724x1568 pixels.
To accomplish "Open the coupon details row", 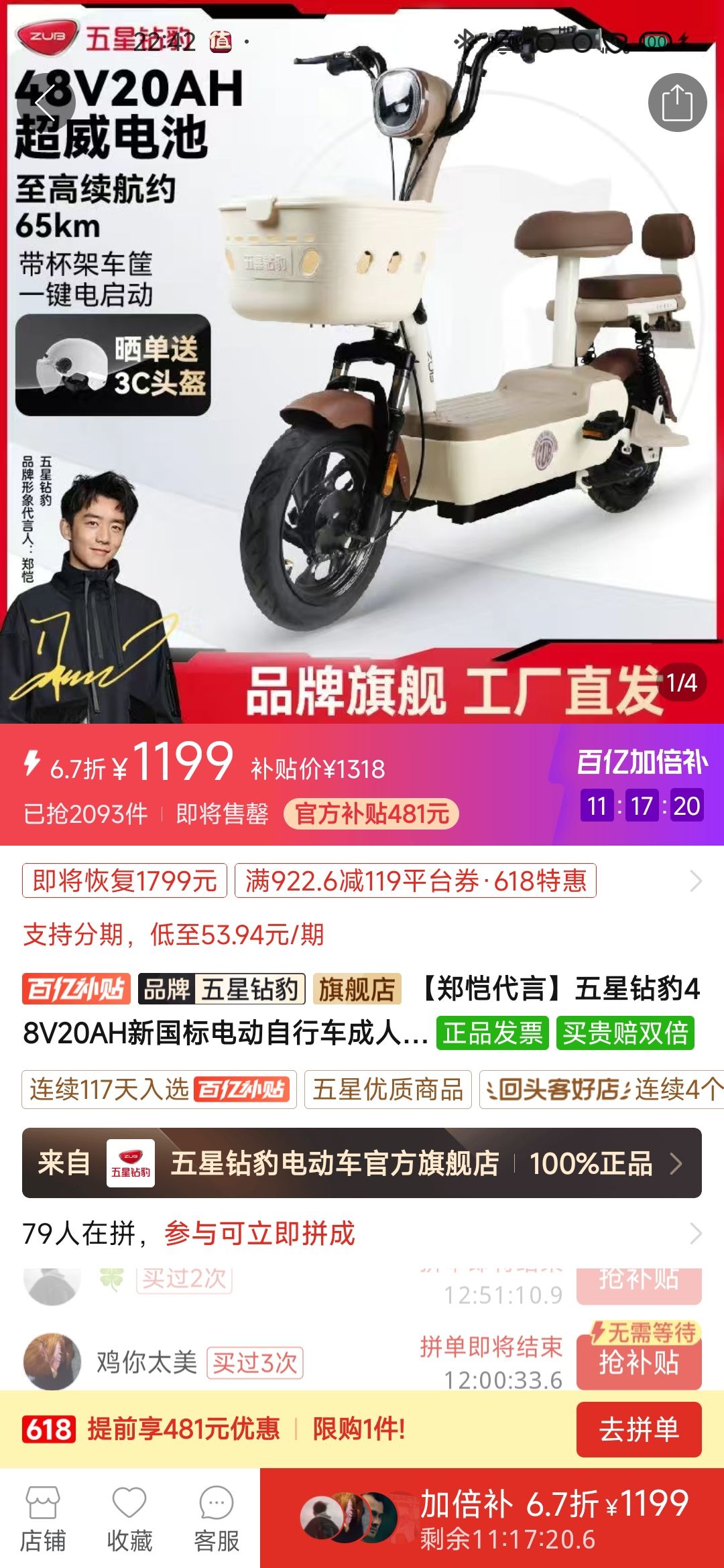I will 696,880.
